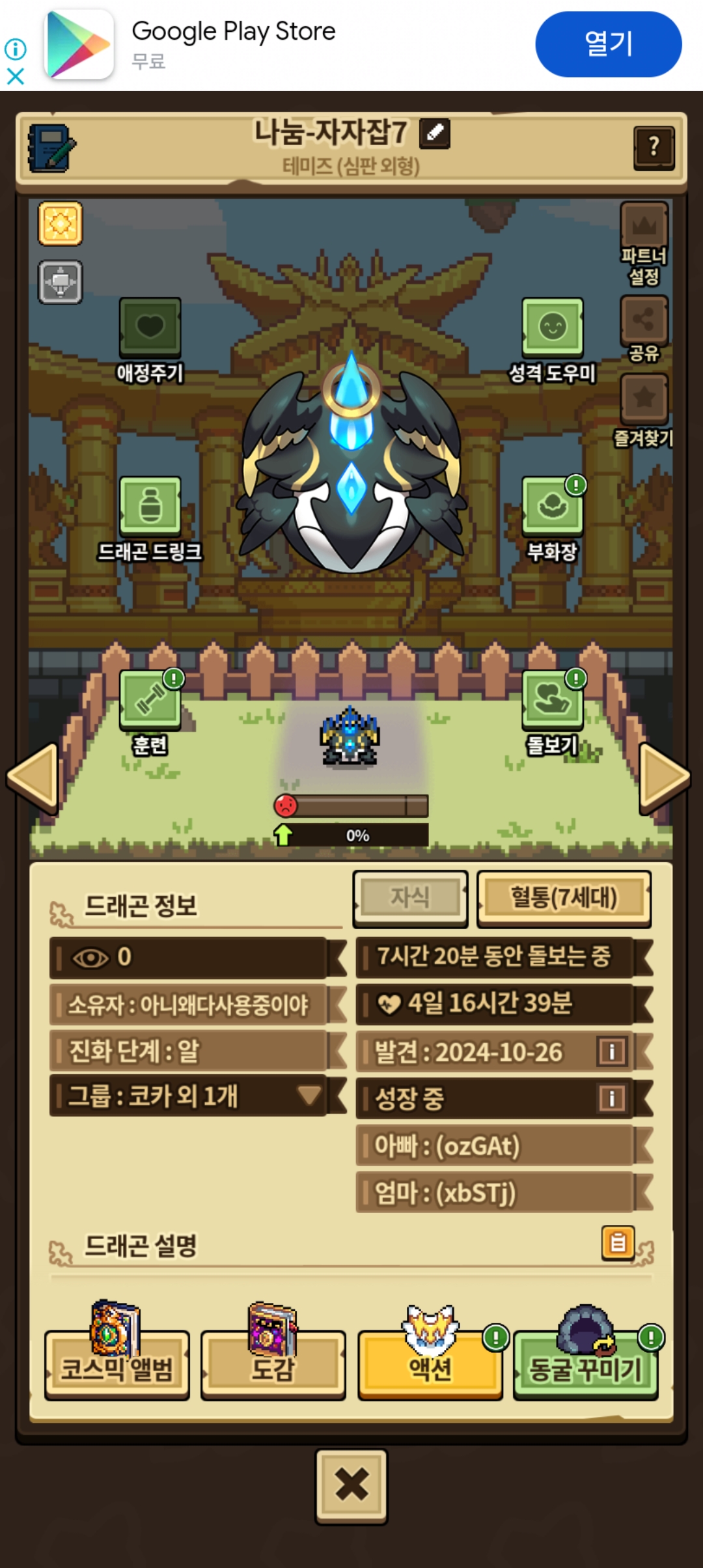Open the notebook memo icon
This screenshot has width=703, height=1568.
coord(52,148)
